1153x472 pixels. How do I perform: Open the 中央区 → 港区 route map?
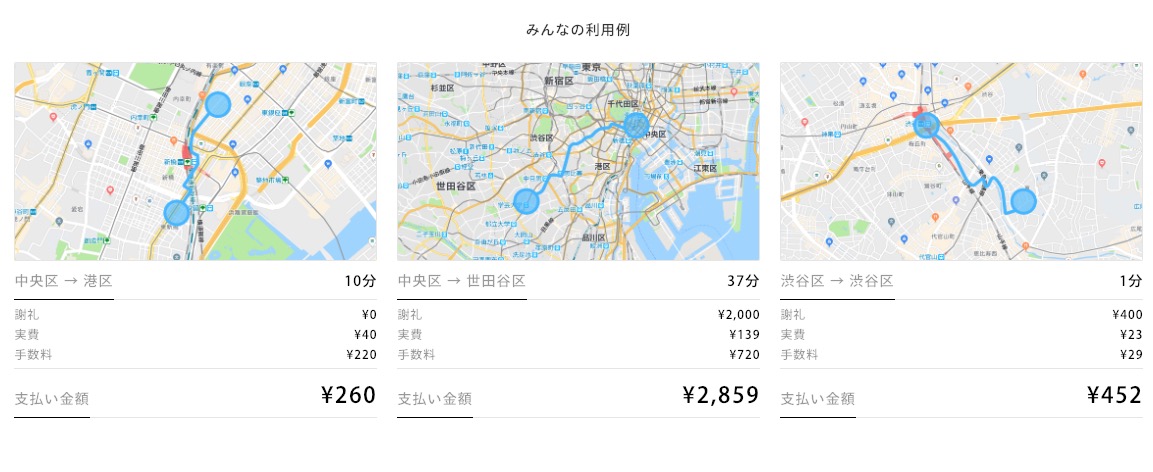[195, 161]
